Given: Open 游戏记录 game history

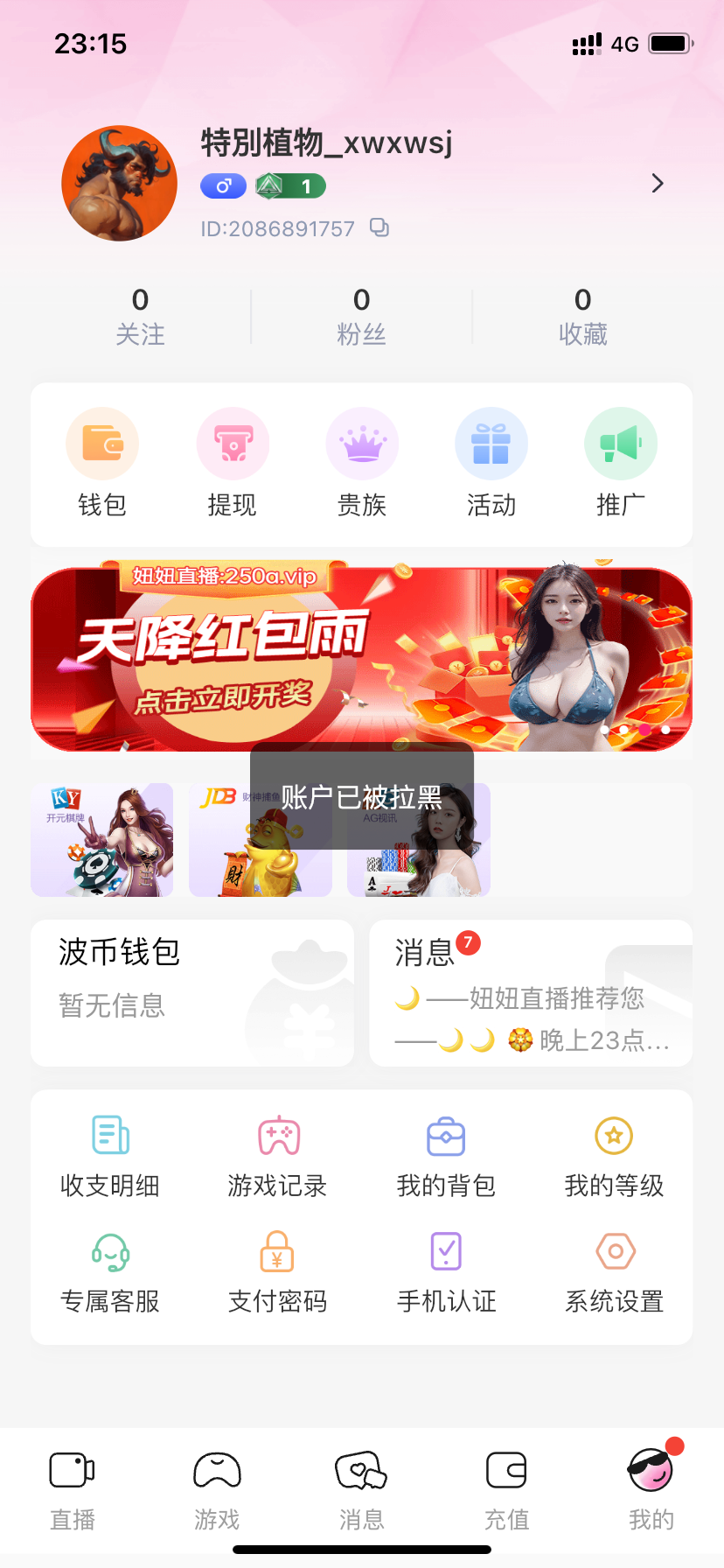Looking at the screenshot, I should [278, 1157].
